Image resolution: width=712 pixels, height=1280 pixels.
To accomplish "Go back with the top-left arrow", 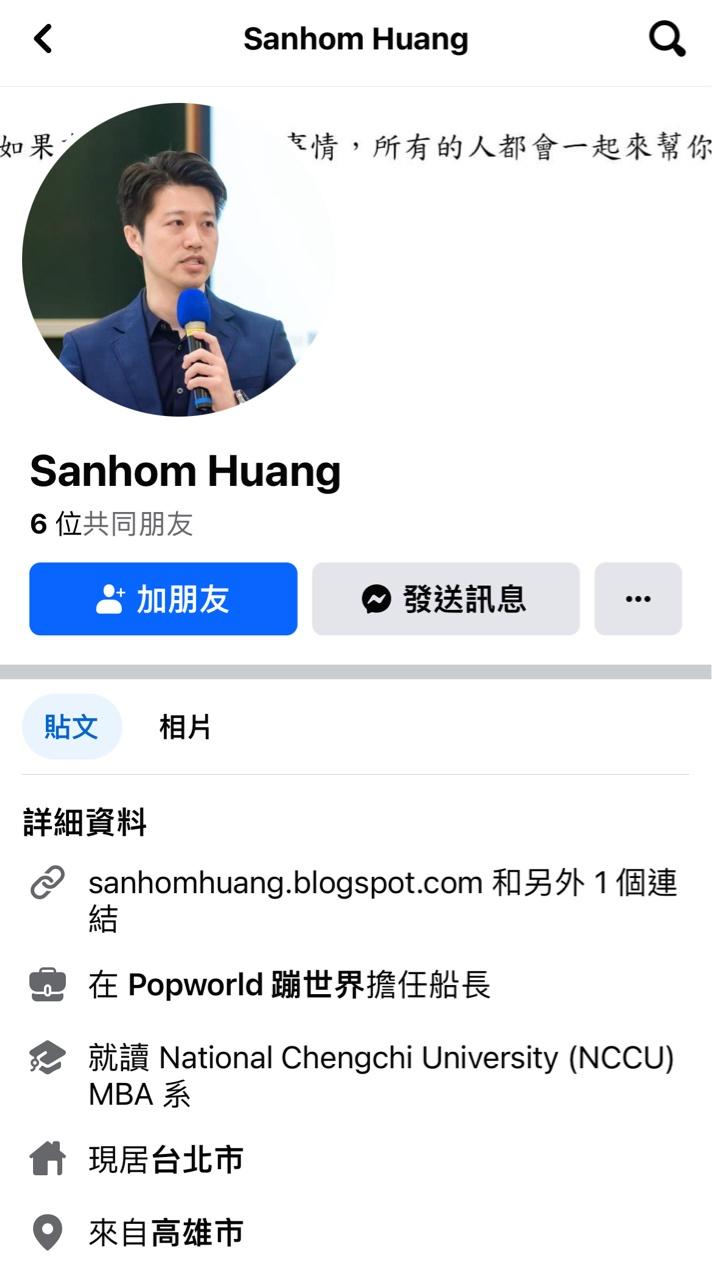I will point(42,40).
